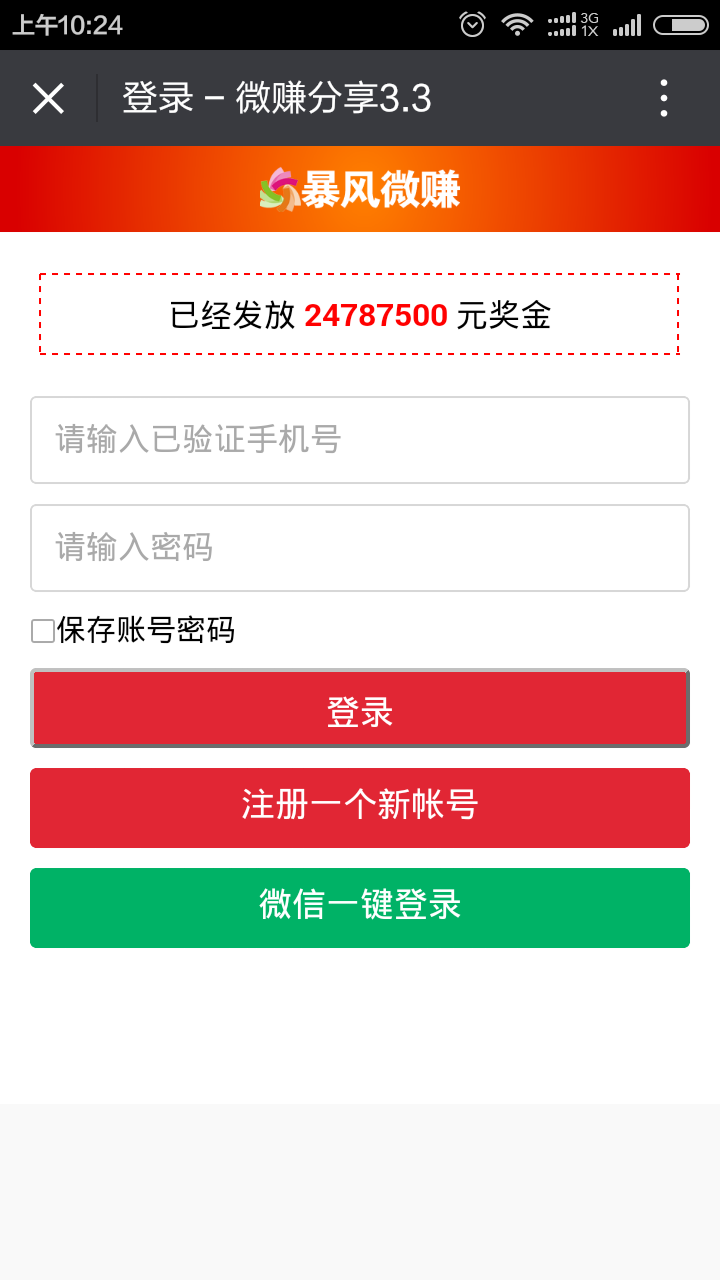Click the red 24787500 bonus amount

pyautogui.click(x=373, y=314)
